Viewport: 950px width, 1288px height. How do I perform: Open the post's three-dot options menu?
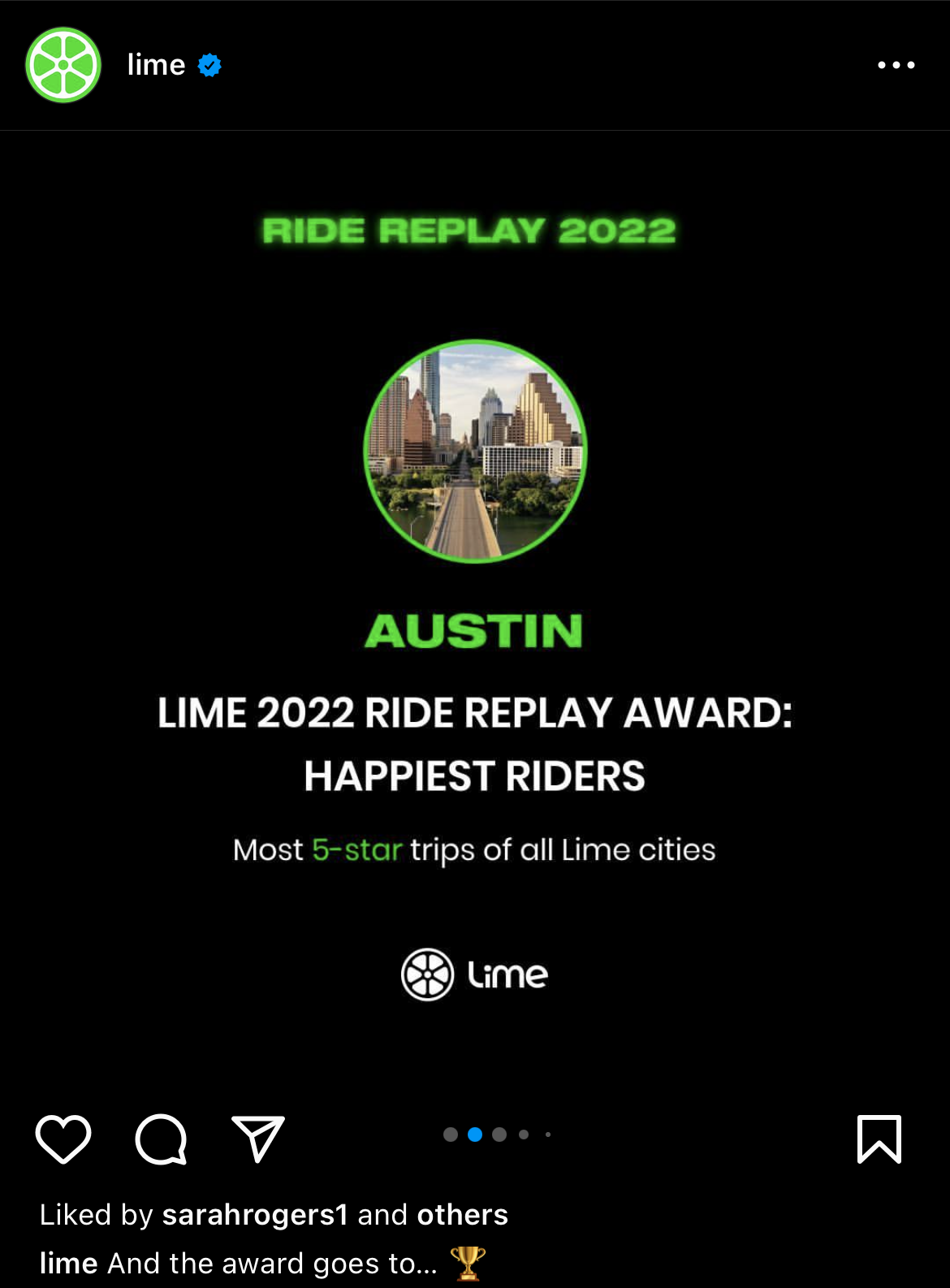[896, 65]
